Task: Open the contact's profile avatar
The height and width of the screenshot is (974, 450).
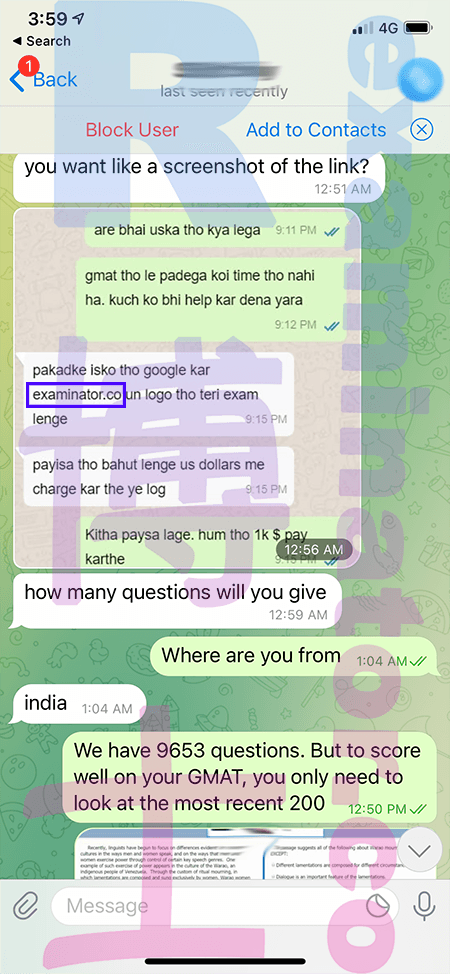Action: 420,81
